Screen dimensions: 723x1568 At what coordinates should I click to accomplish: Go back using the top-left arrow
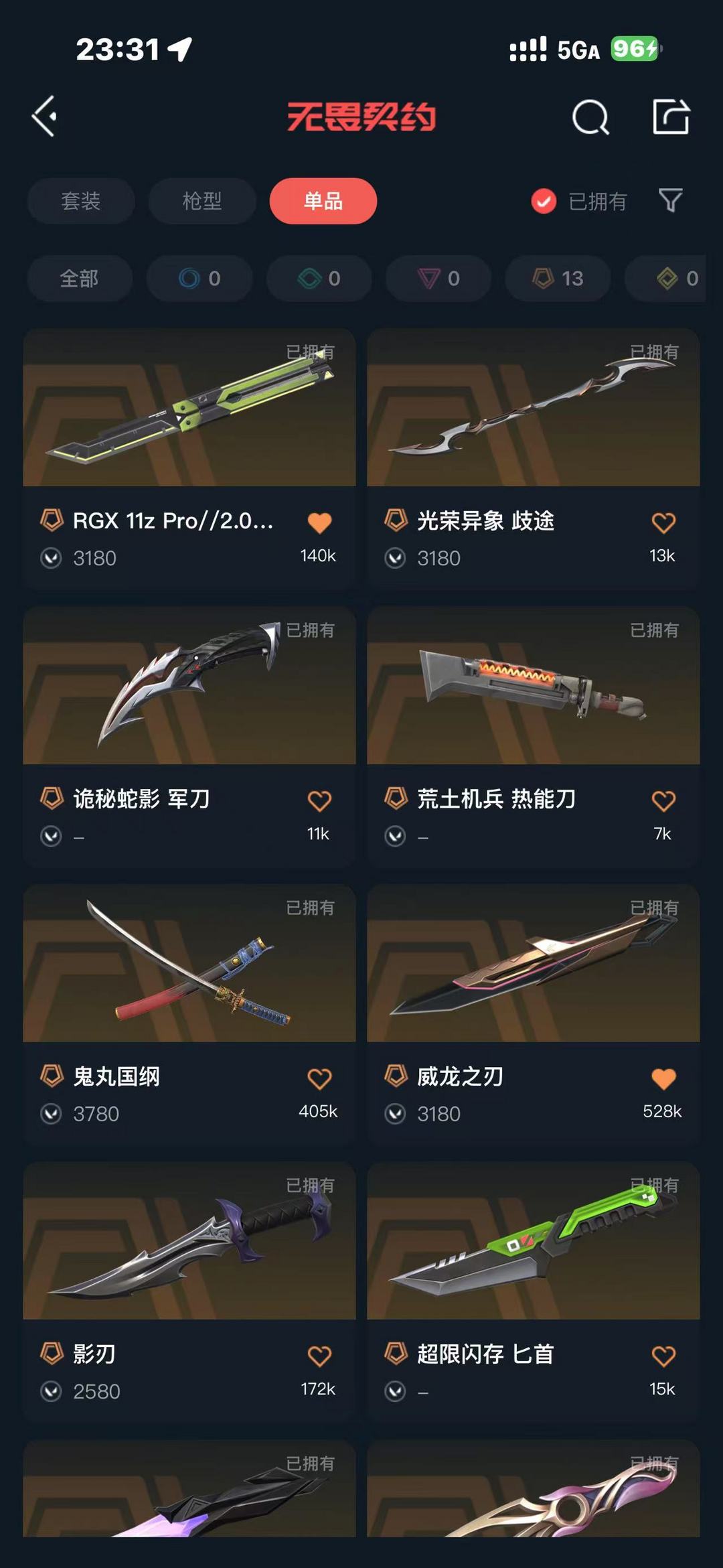pos(44,117)
